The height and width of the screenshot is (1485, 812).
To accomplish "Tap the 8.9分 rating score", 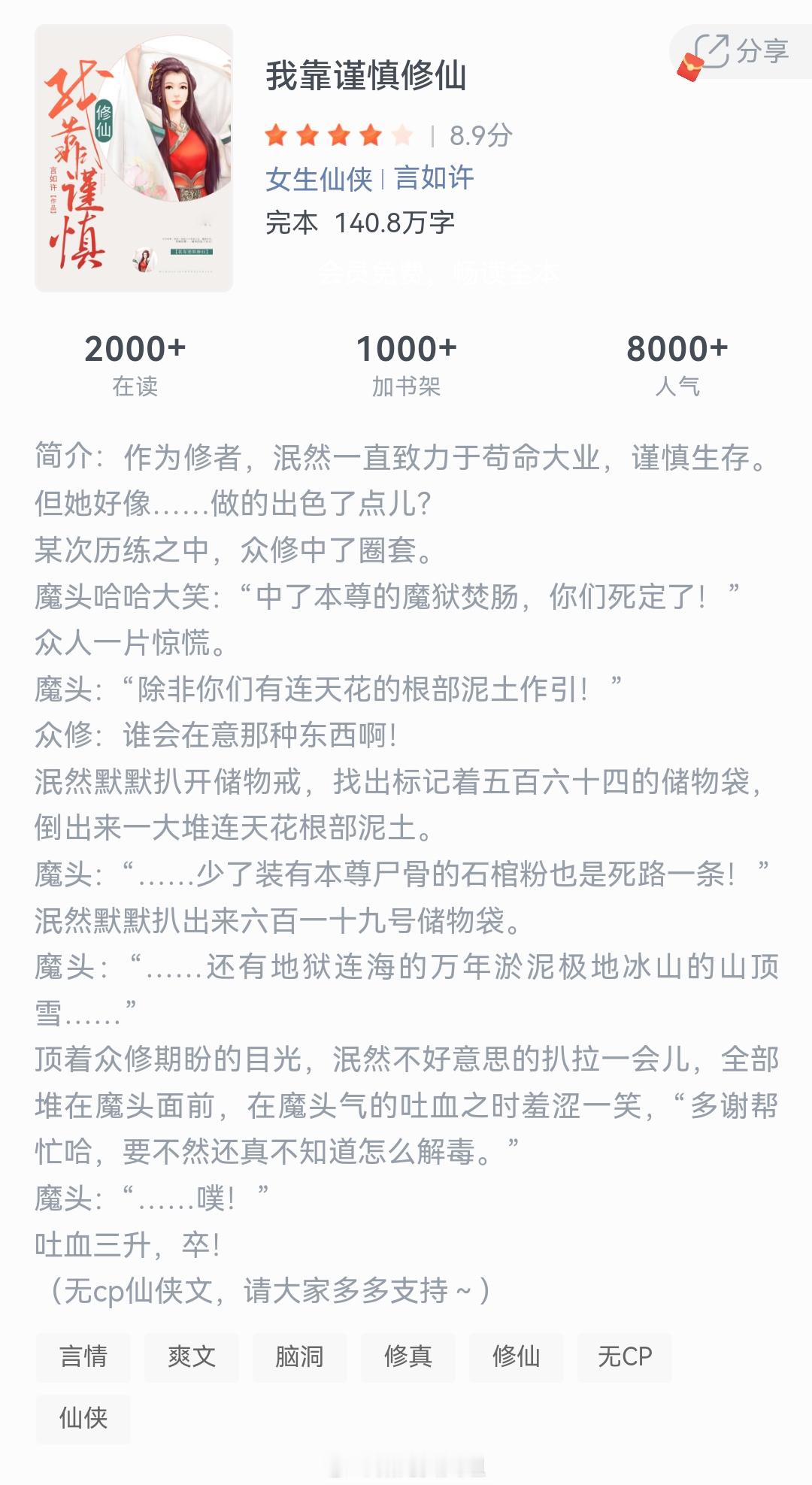I will (478, 135).
